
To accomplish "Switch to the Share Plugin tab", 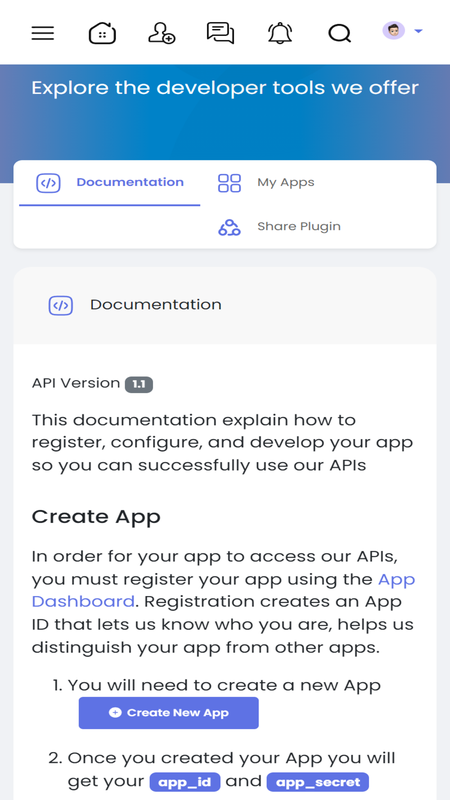I will pyautogui.click(x=279, y=227).
